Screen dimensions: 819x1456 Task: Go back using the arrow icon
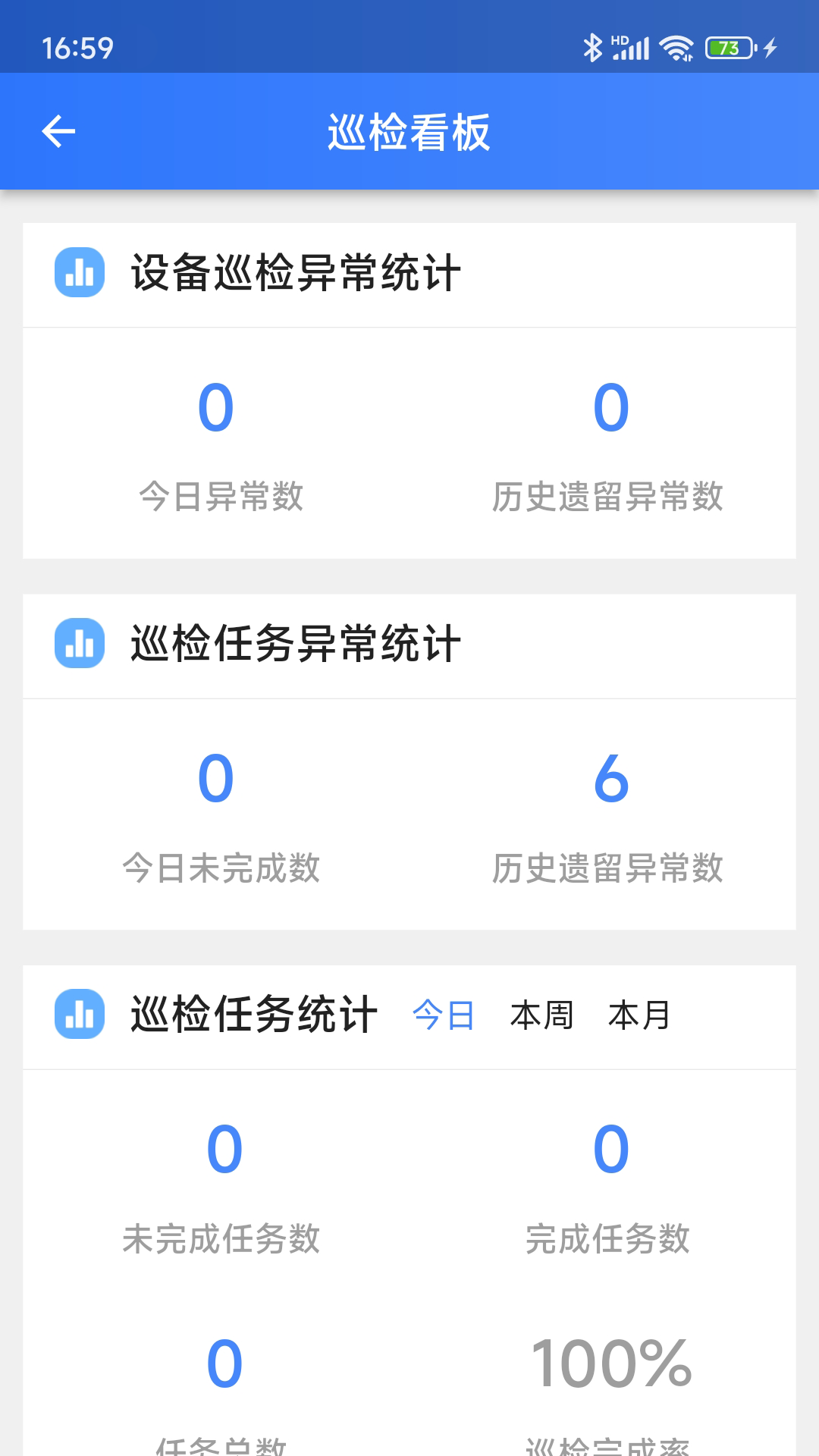[x=58, y=132]
